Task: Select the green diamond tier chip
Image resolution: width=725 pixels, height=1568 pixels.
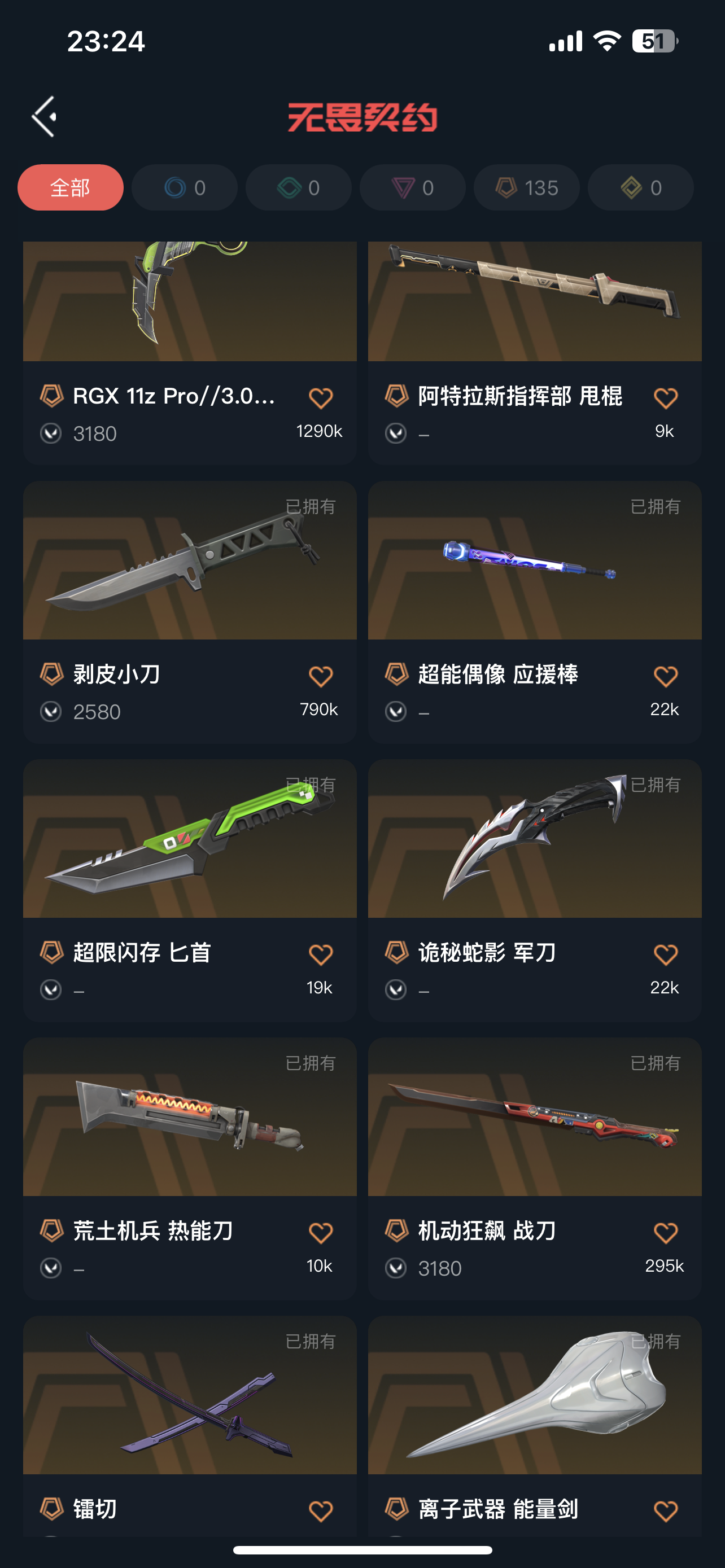Action: pyautogui.click(x=298, y=187)
